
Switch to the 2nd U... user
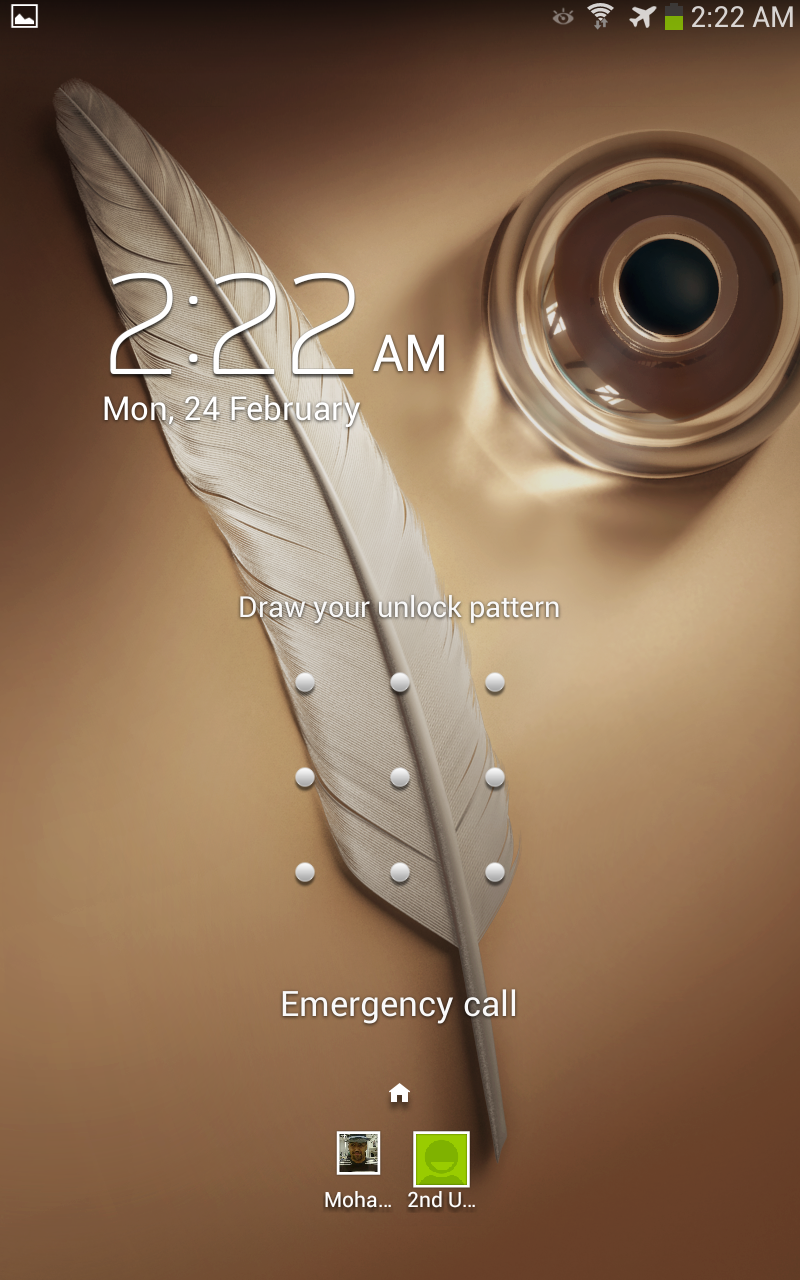(441, 1159)
